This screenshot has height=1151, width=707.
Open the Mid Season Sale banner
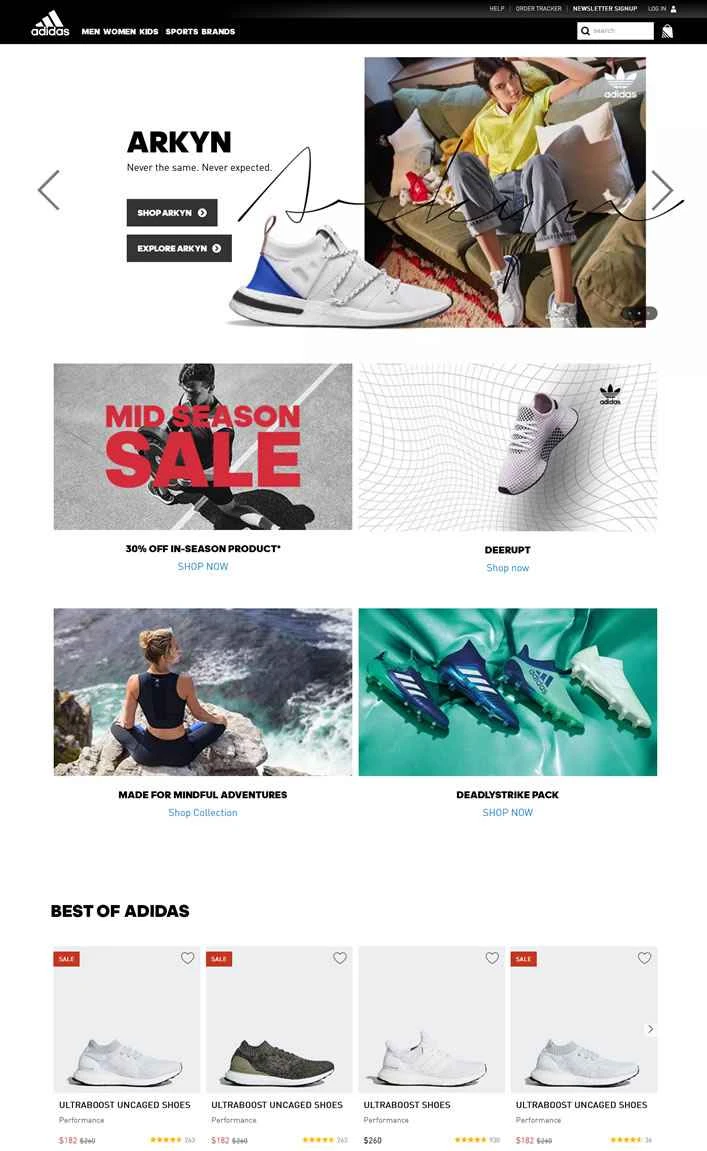tap(203, 446)
